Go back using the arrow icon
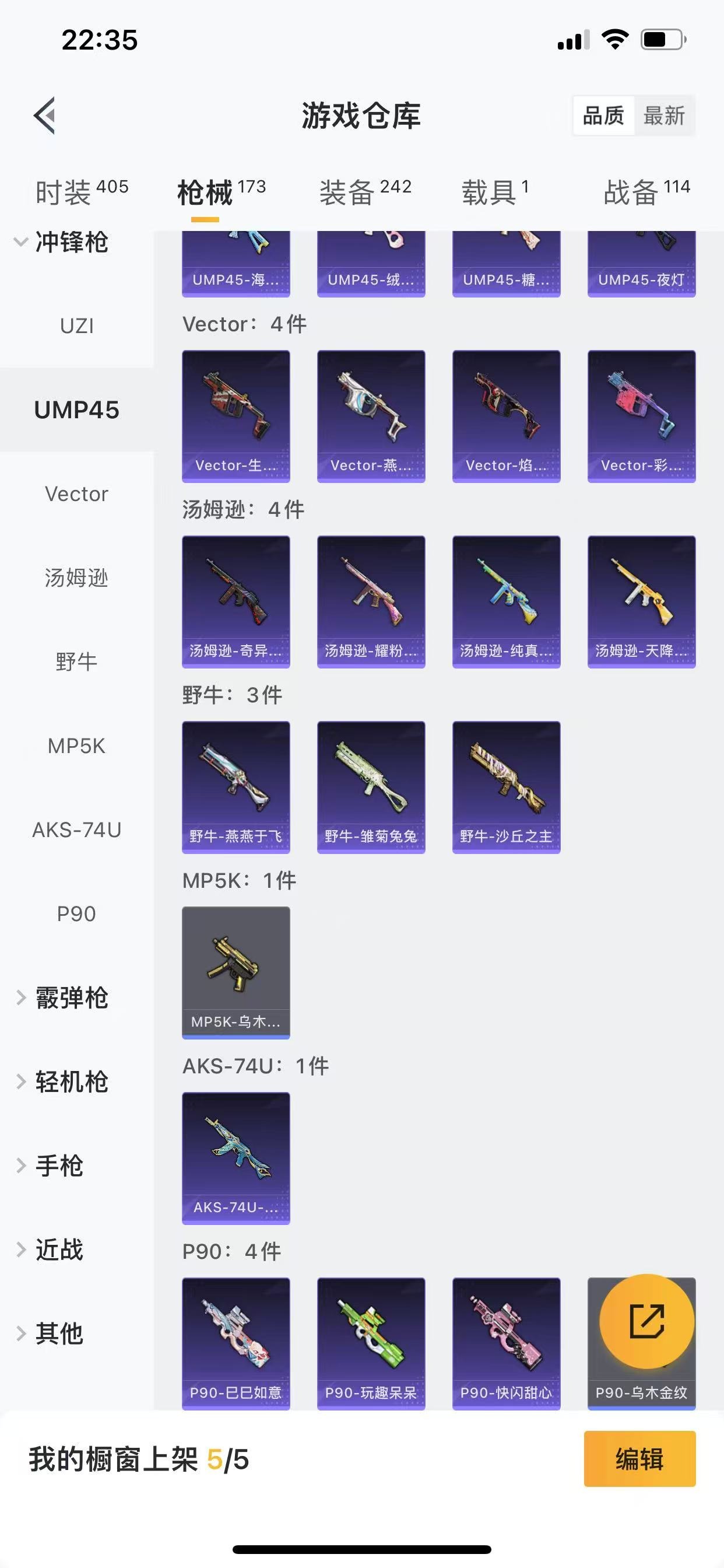The height and width of the screenshot is (1568, 724). coord(44,115)
